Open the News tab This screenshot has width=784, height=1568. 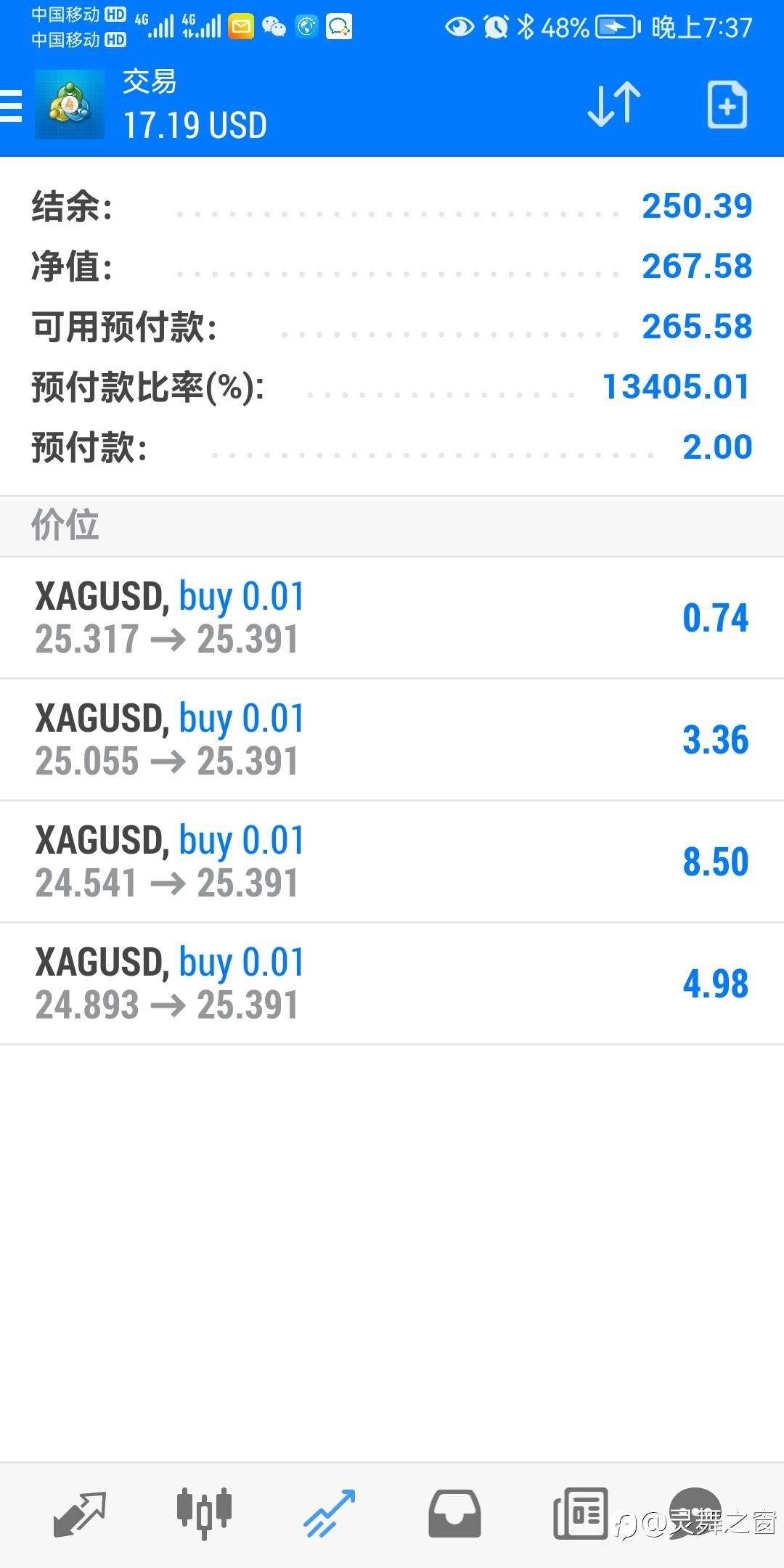point(580,1514)
